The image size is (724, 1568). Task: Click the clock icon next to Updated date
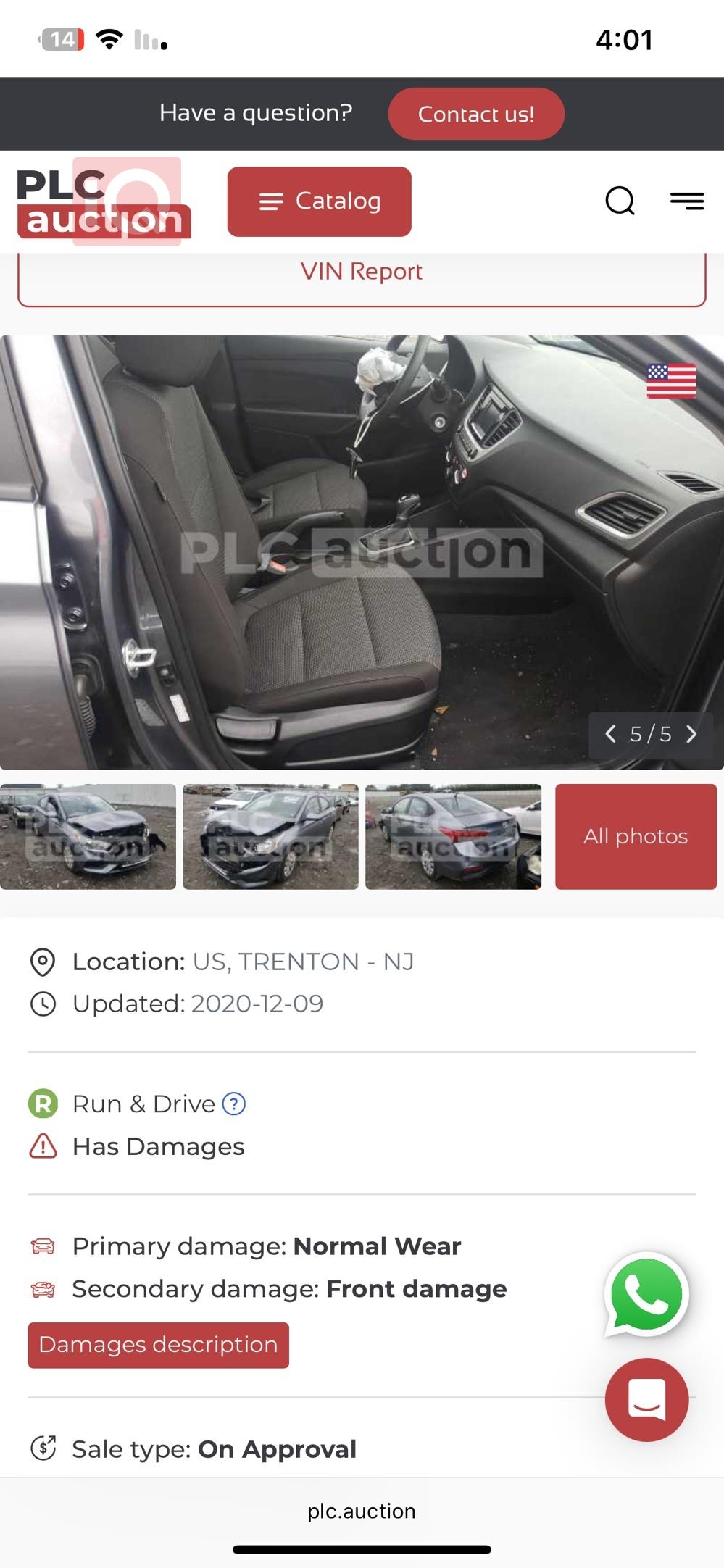[43, 1004]
